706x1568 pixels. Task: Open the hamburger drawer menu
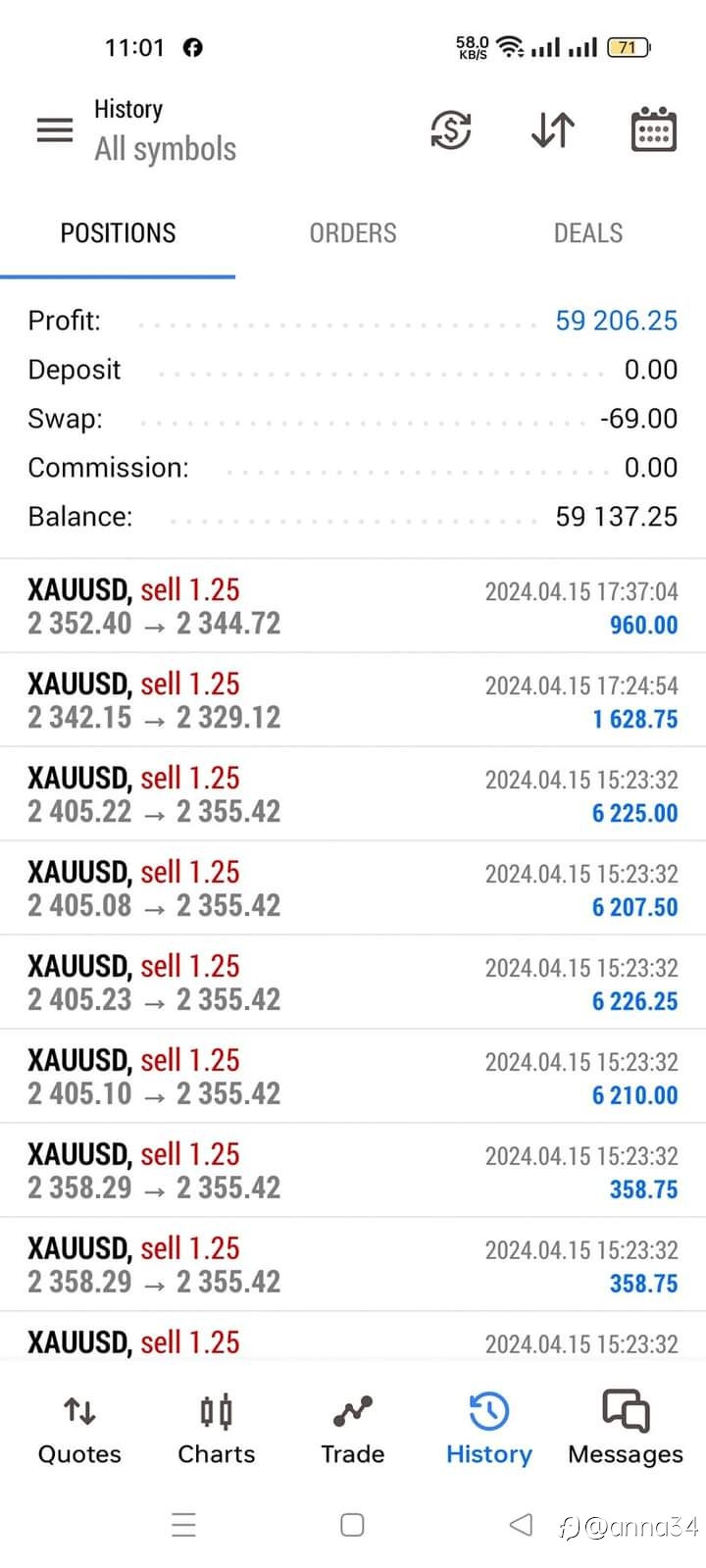tap(55, 129)
